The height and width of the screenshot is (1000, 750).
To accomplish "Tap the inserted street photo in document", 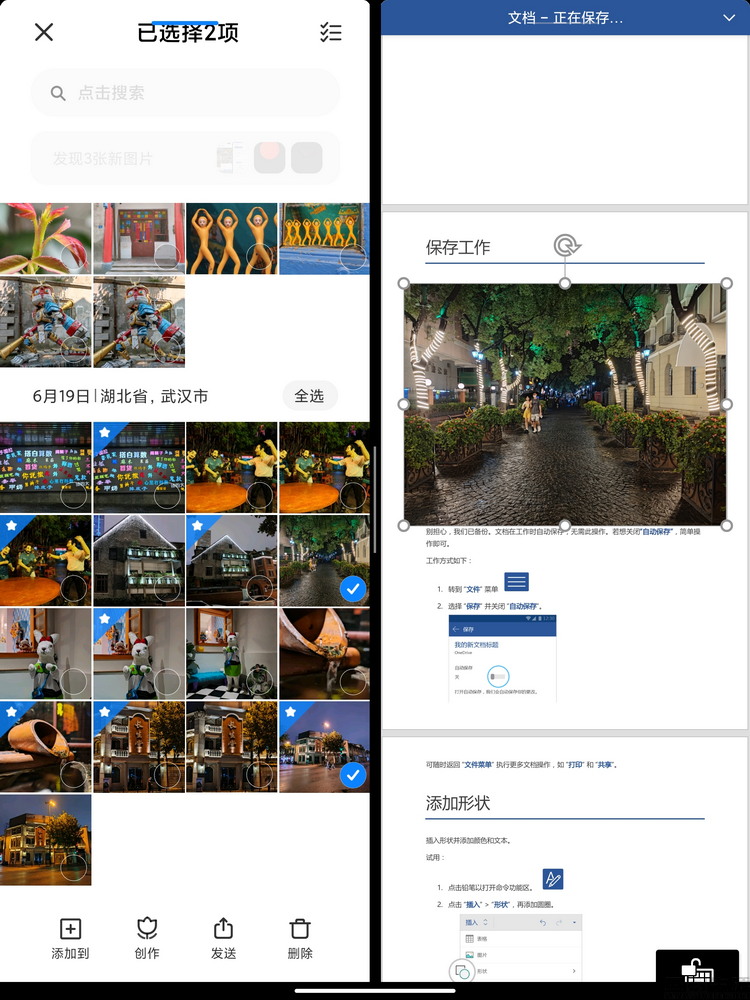I will tap(565, 404).
